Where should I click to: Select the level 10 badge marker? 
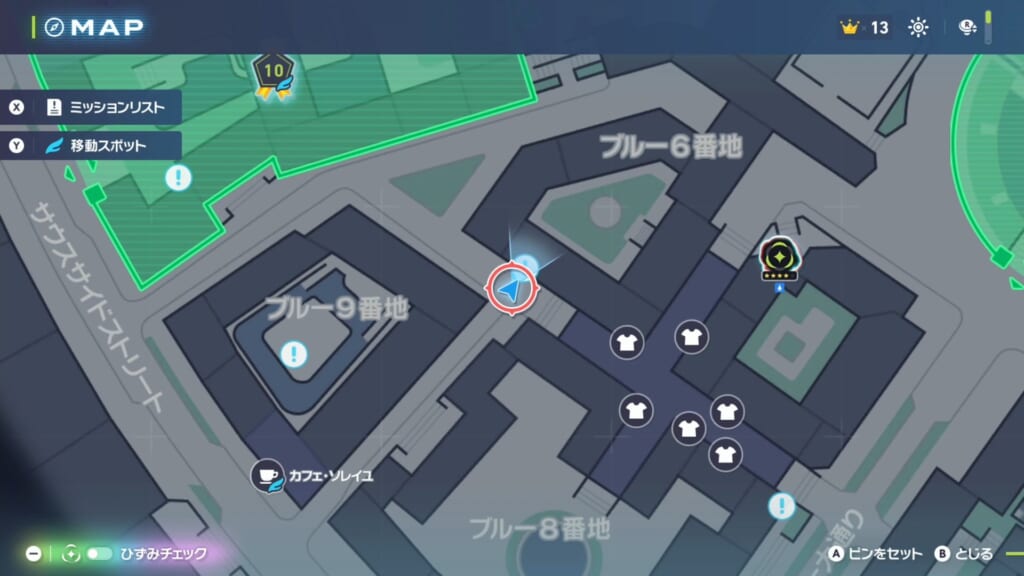[x=271, y=74]
